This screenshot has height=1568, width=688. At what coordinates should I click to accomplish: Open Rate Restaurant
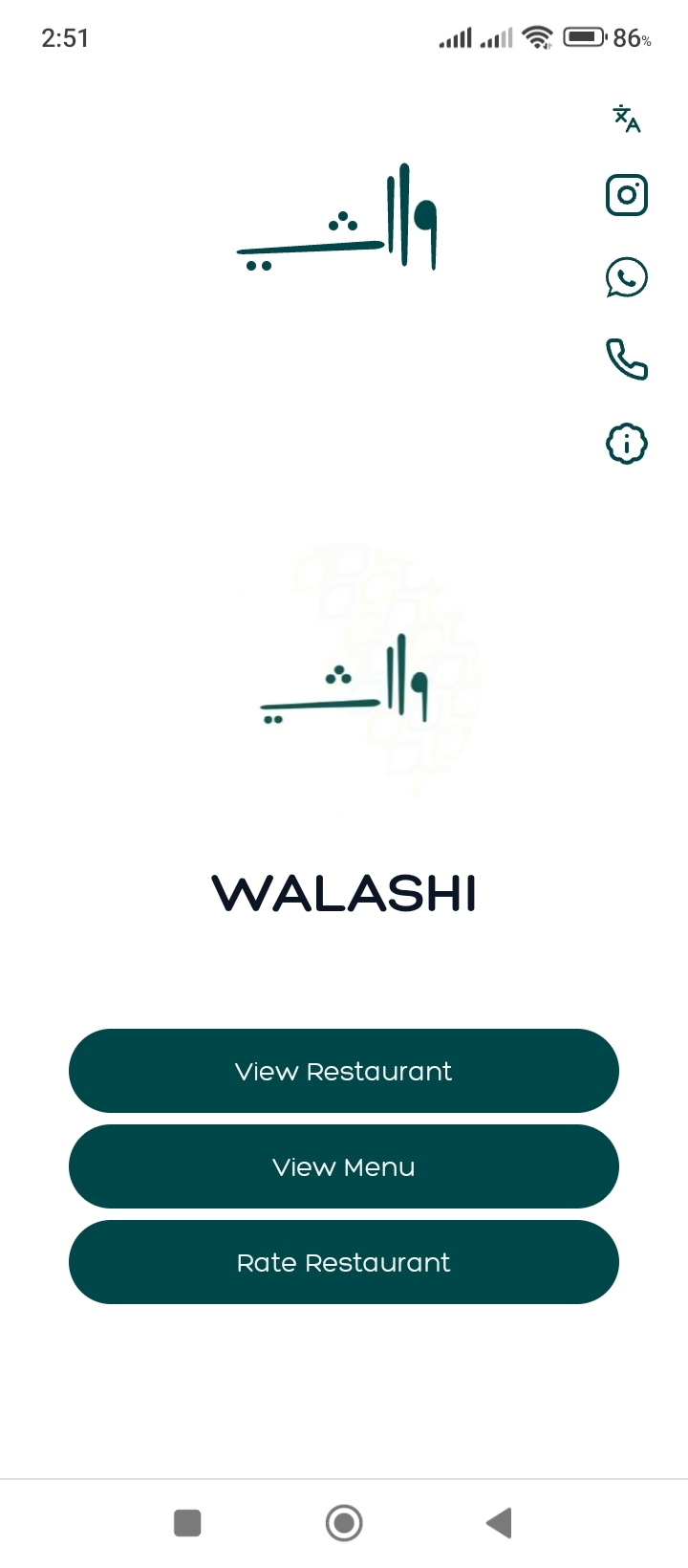pos(344,1262)
